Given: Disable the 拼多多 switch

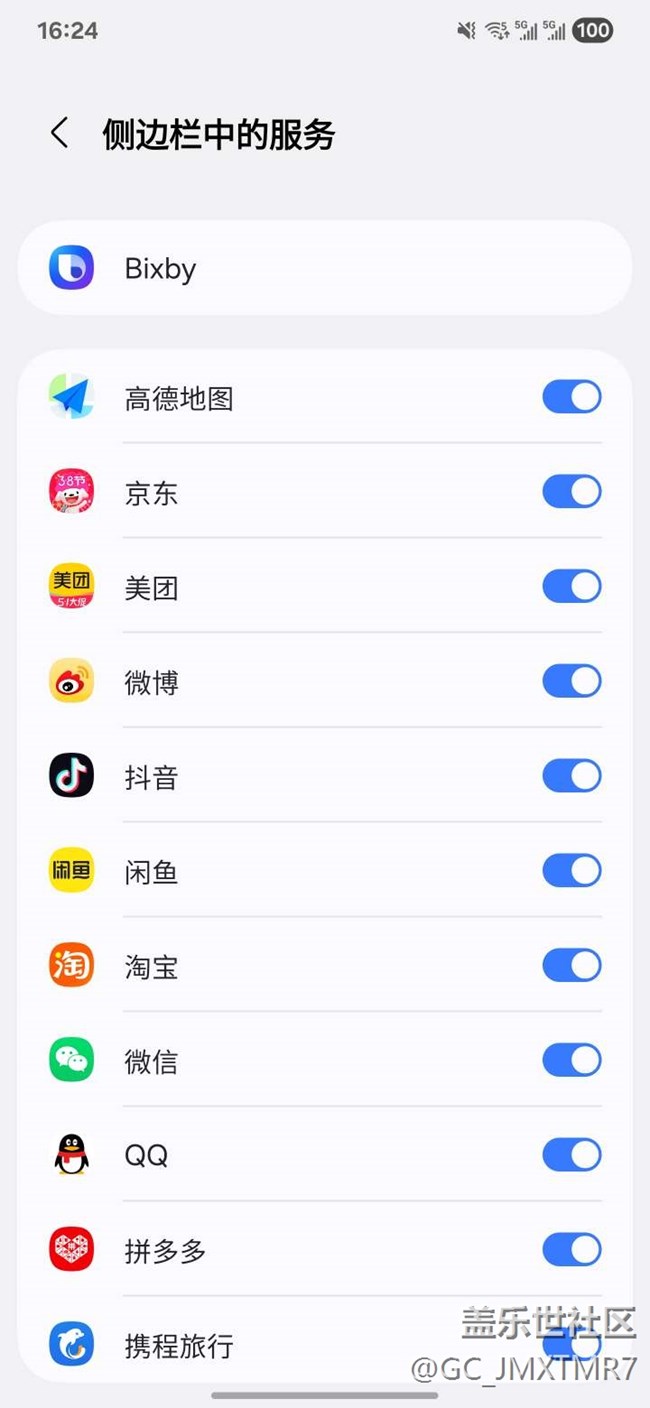Looking at the screenshot, I should tap(571, 1250).
